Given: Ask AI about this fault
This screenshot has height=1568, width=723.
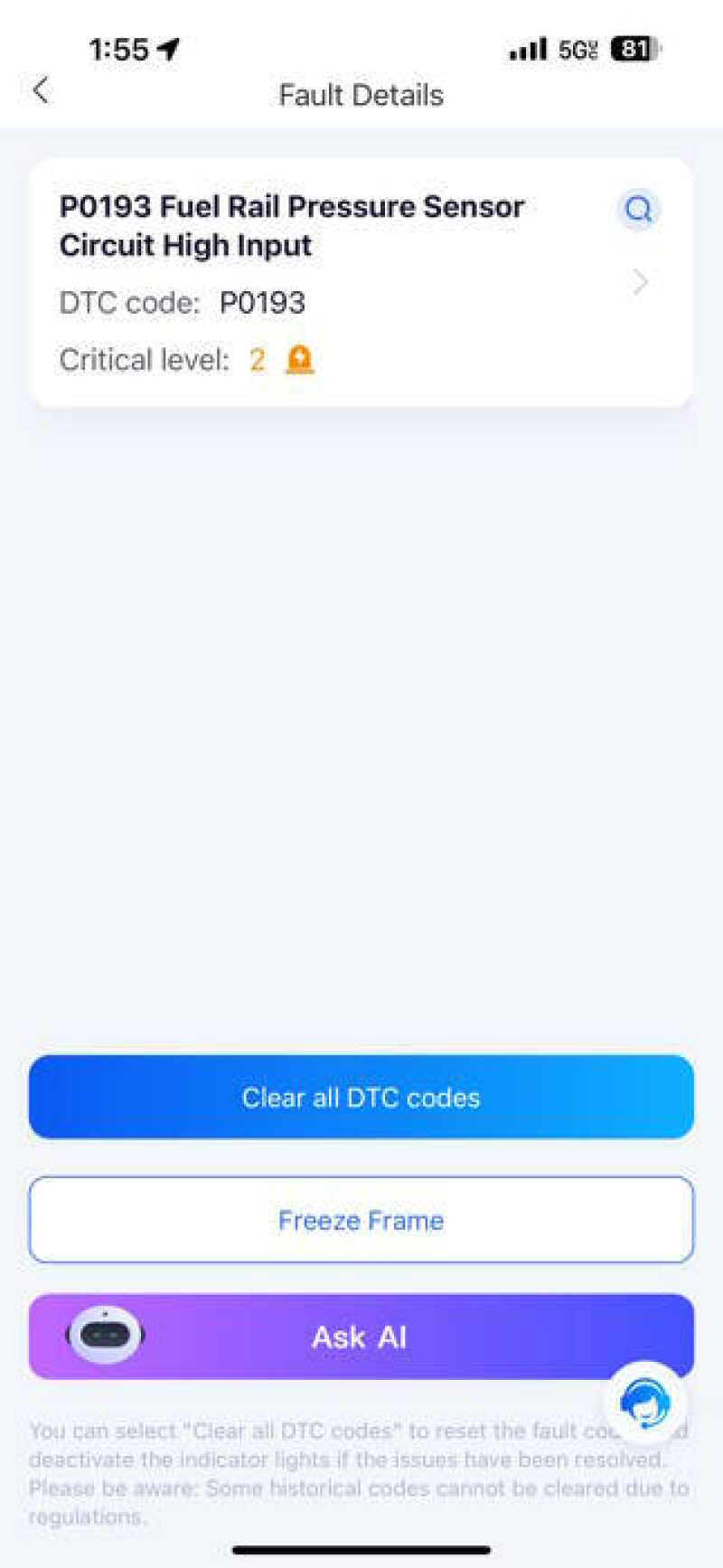Looking at the screenshot, I should (x=361, y=1337).
